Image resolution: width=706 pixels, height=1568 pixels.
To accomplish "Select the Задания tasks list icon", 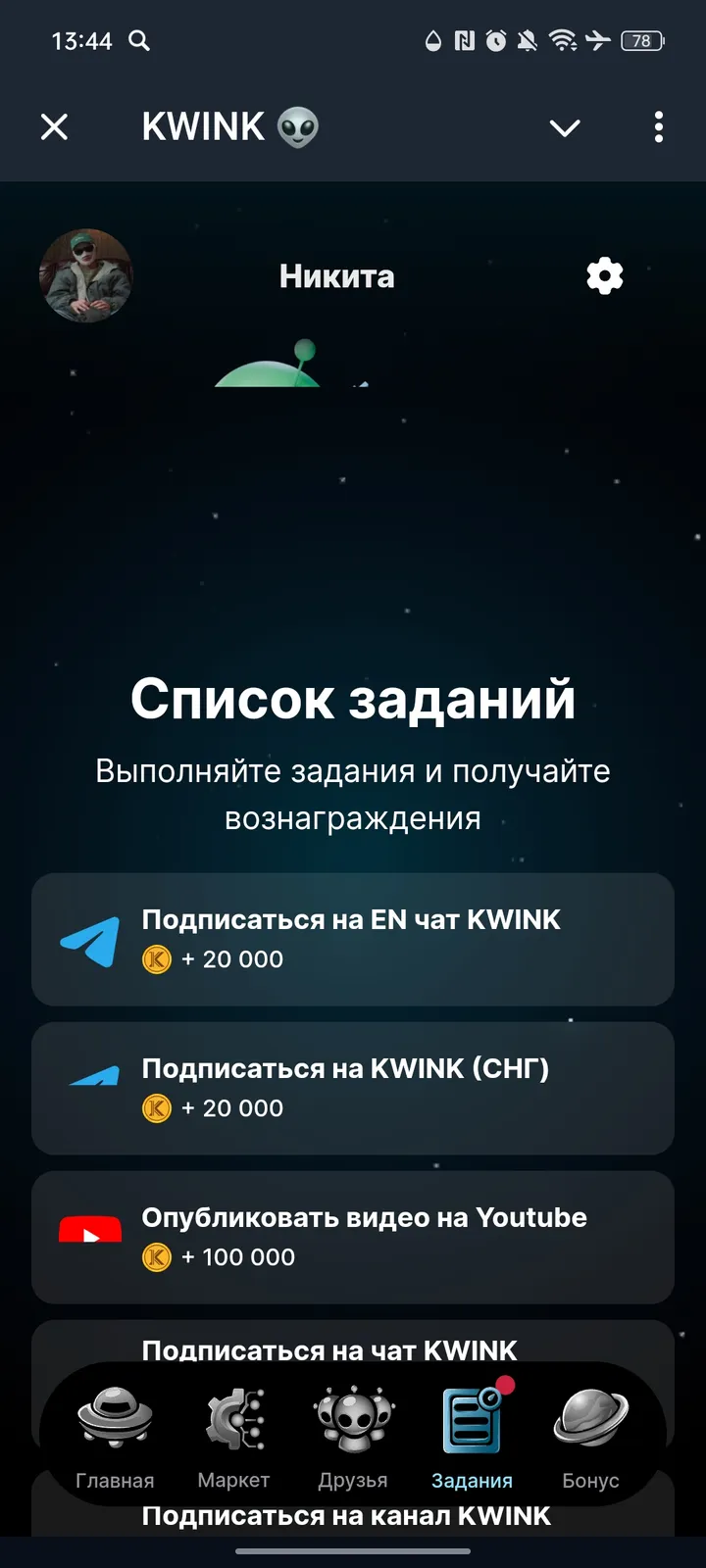I will 471,1418.
